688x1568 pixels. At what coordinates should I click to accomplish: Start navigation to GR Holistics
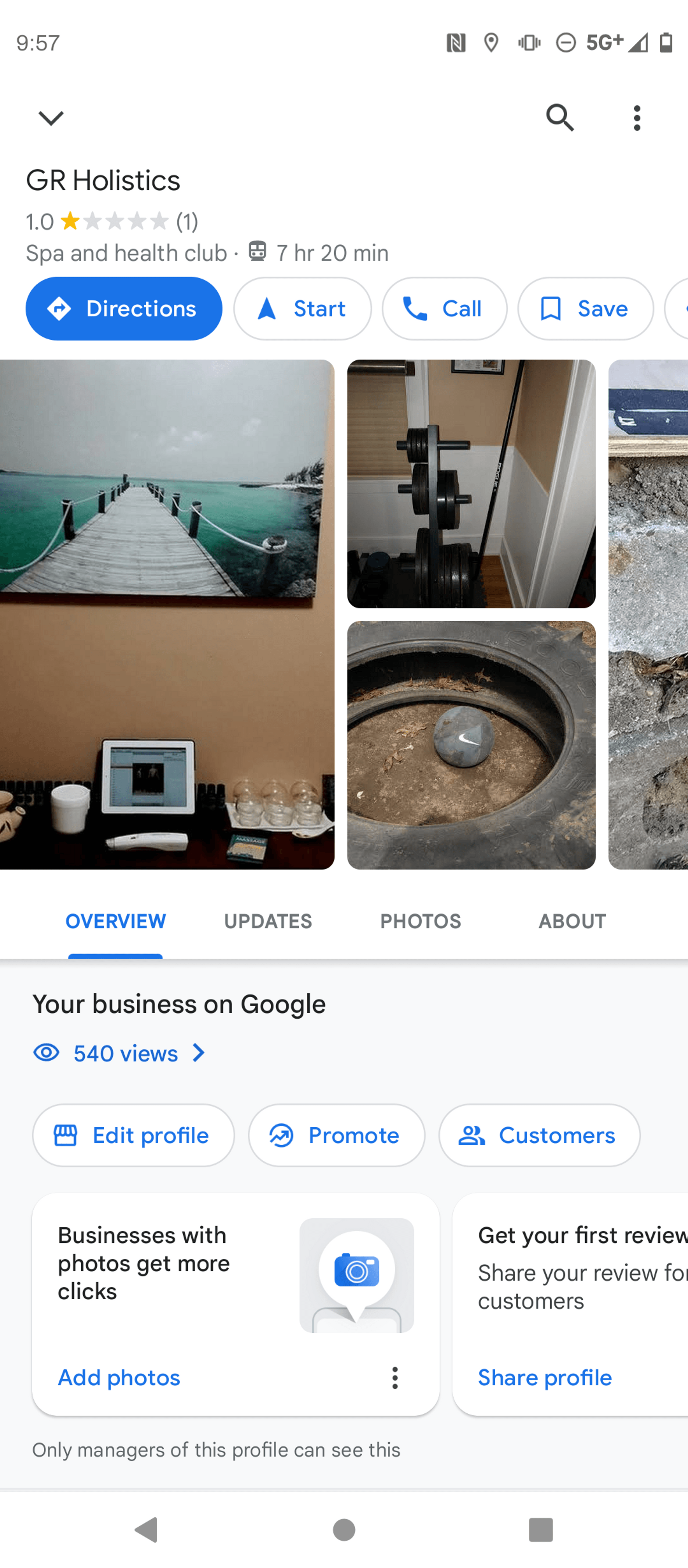pyautogui.click(x=302, y=309)
